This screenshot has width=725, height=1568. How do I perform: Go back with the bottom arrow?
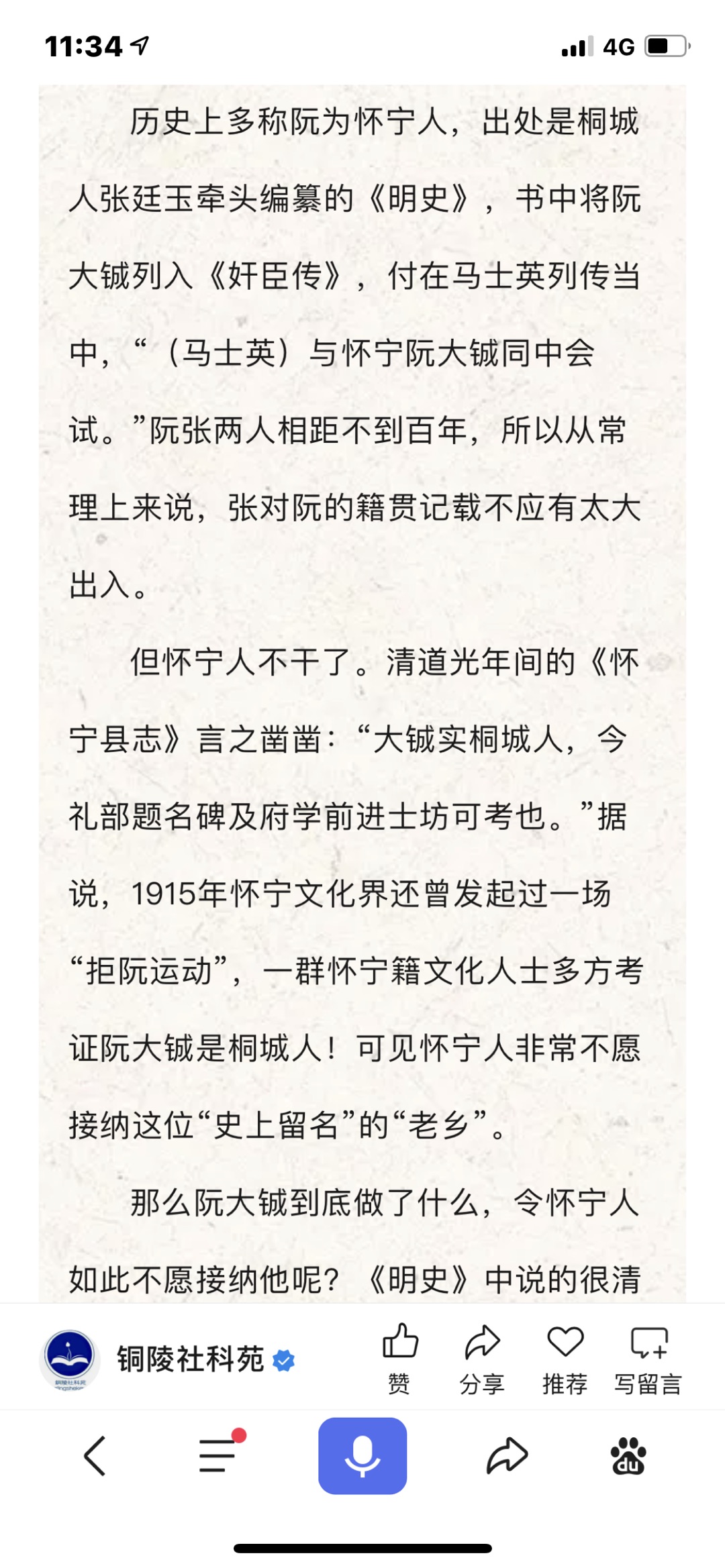point(95,1457)
